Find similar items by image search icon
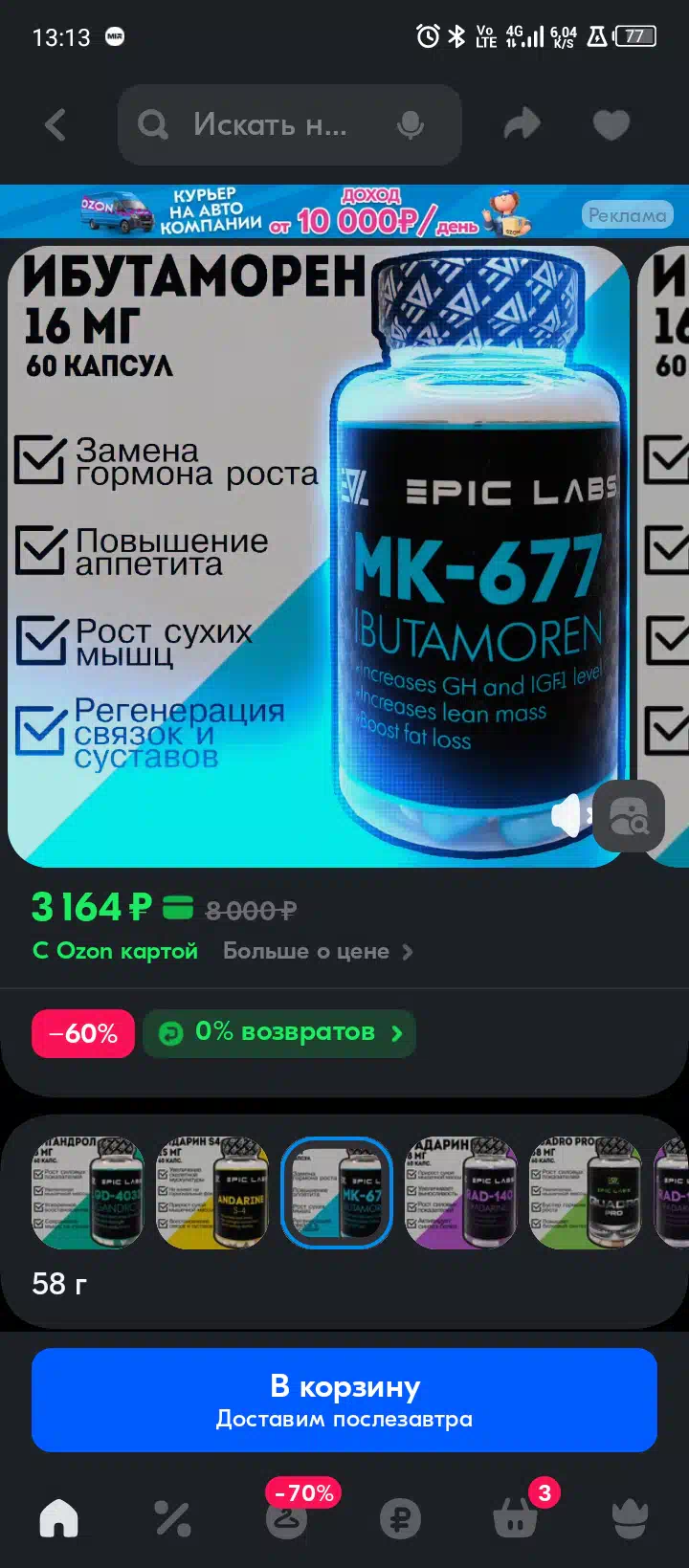The image size is (689, 1568). coord(629,816)
